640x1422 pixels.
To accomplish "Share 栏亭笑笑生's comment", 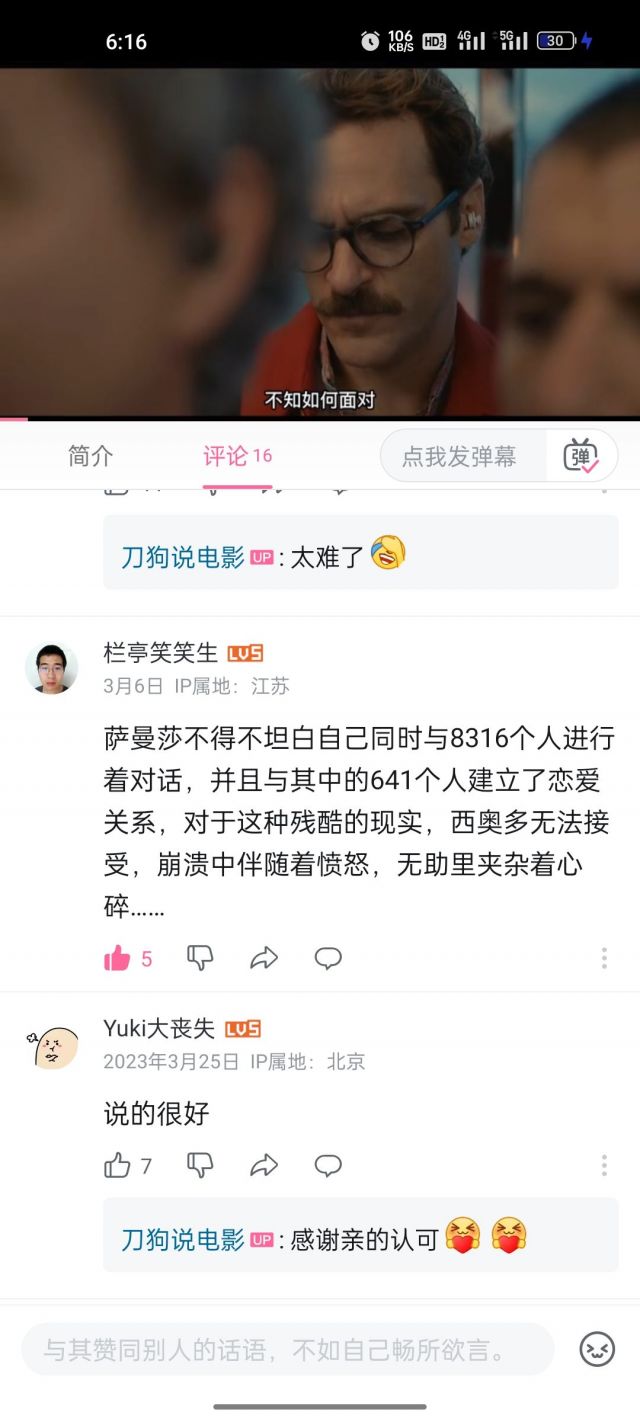I will tap(263, 958).
